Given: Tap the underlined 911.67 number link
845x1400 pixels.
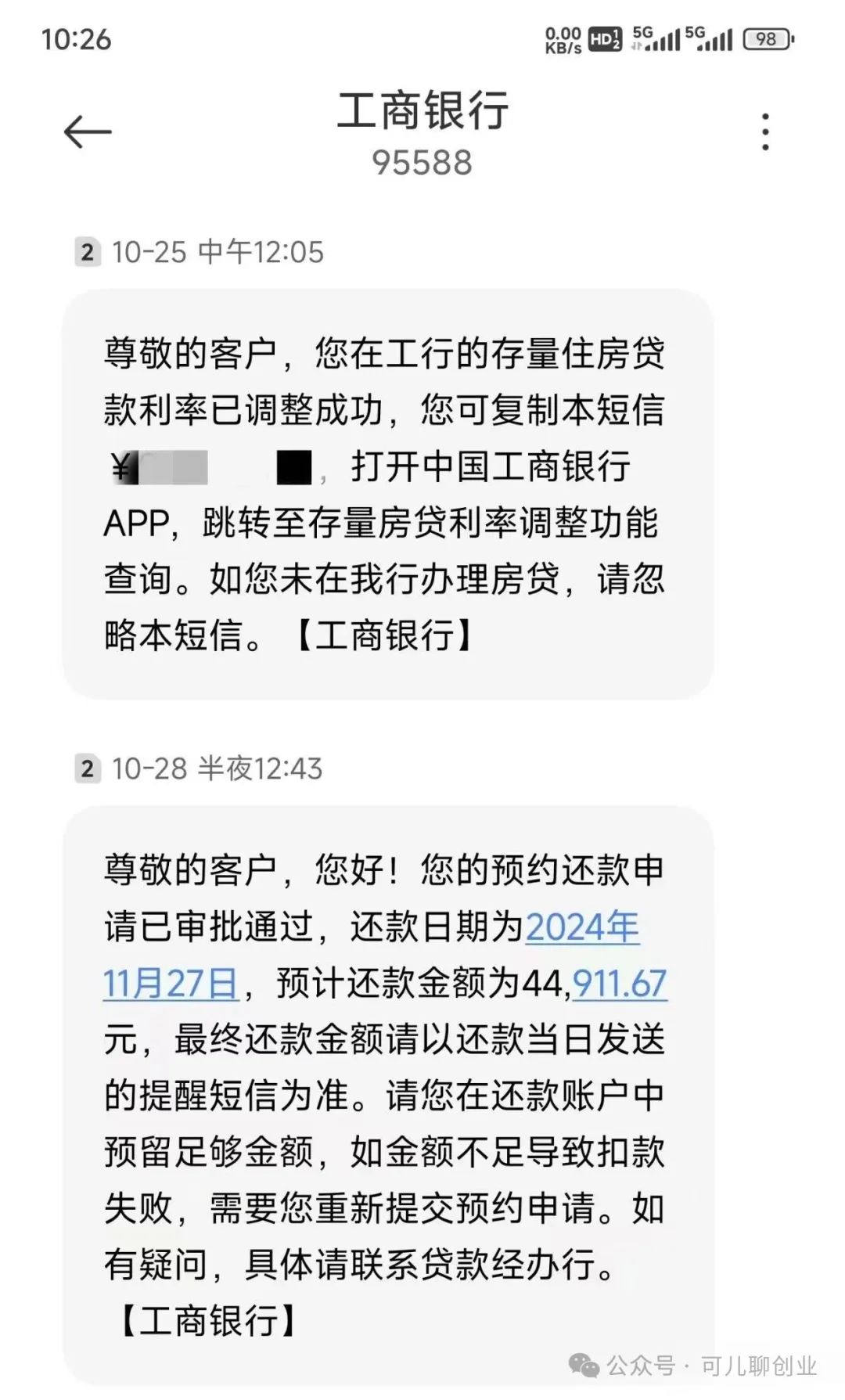Looking at the screenshot, I should [x=620, y=984].
